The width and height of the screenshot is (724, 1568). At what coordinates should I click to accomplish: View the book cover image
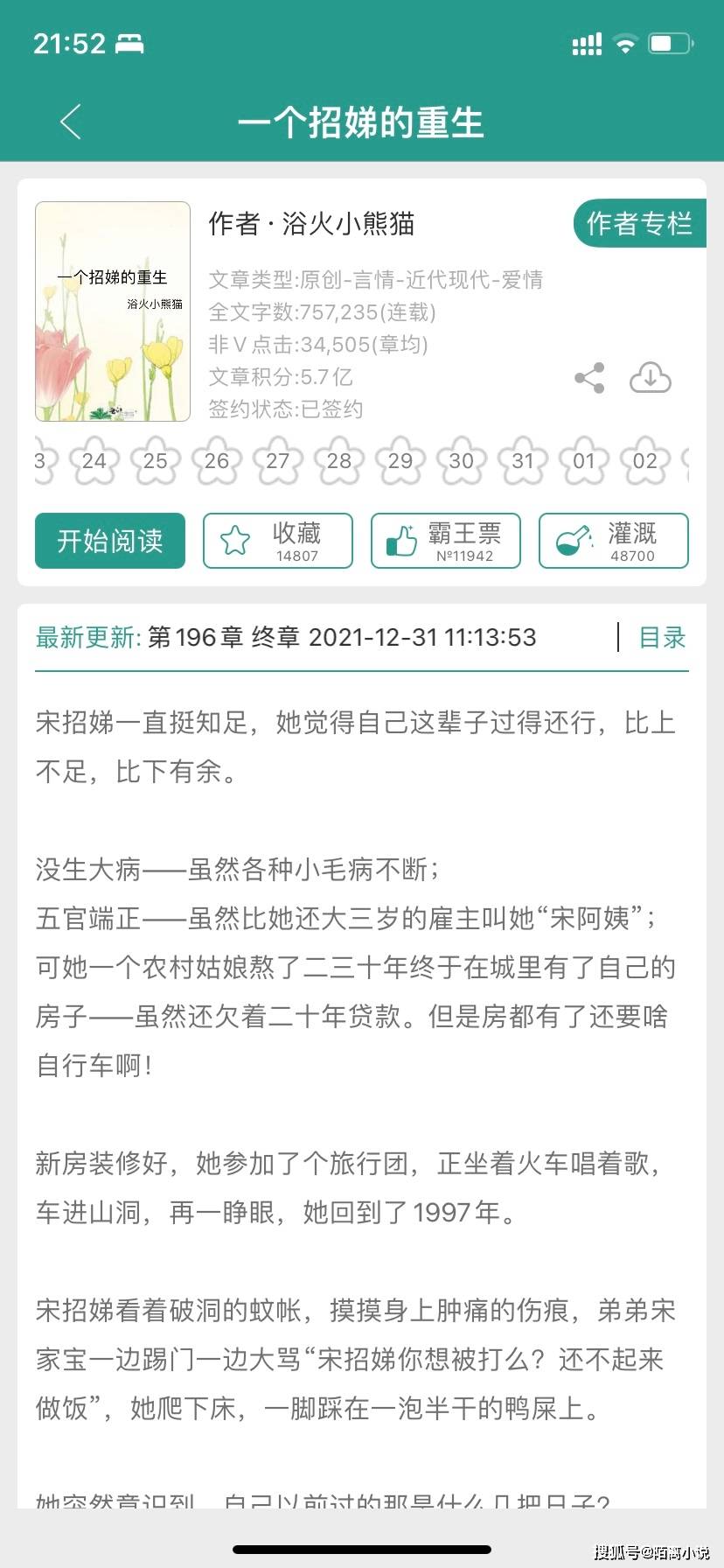click(113, 311)
